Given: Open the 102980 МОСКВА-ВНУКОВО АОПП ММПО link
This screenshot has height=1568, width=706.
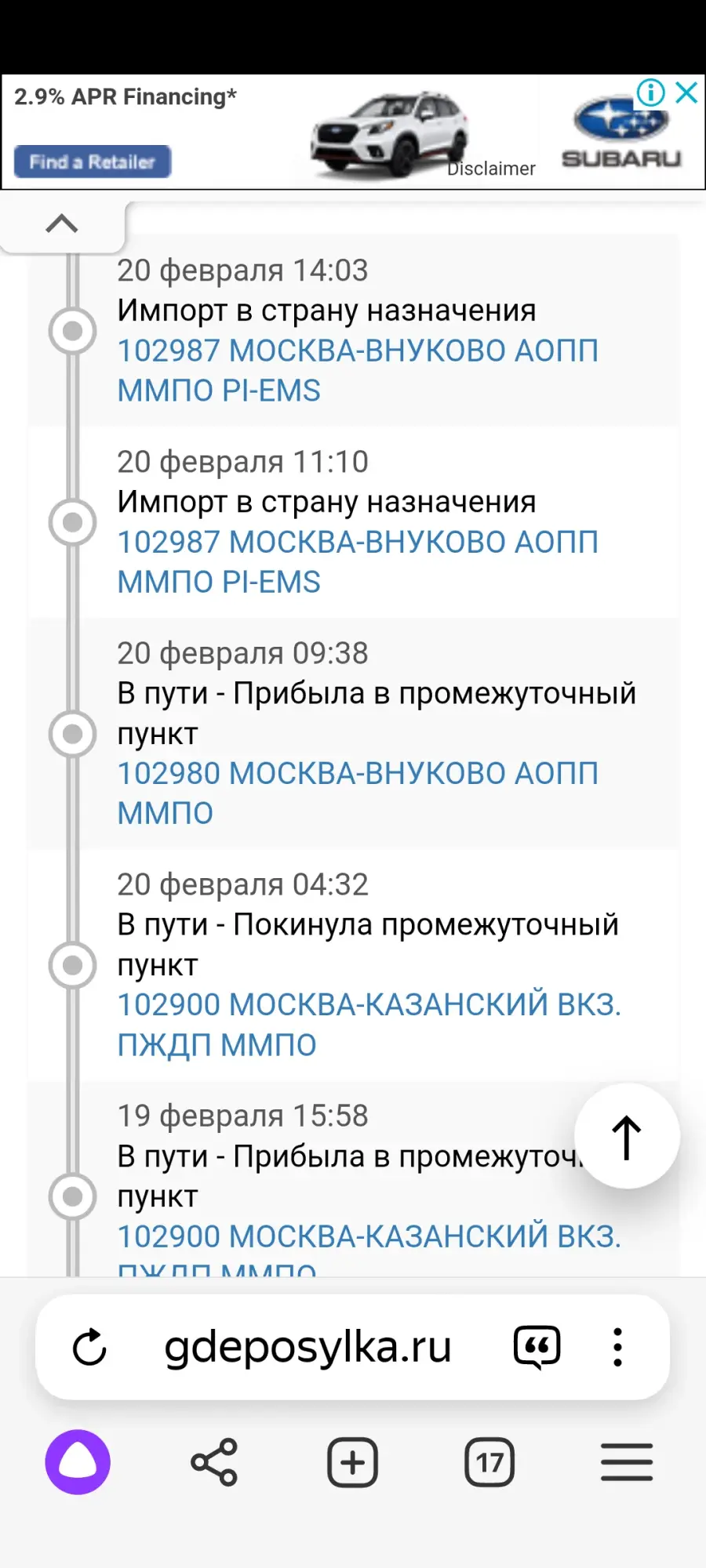Looking at the screenshot, I should (x=358, y=793).
